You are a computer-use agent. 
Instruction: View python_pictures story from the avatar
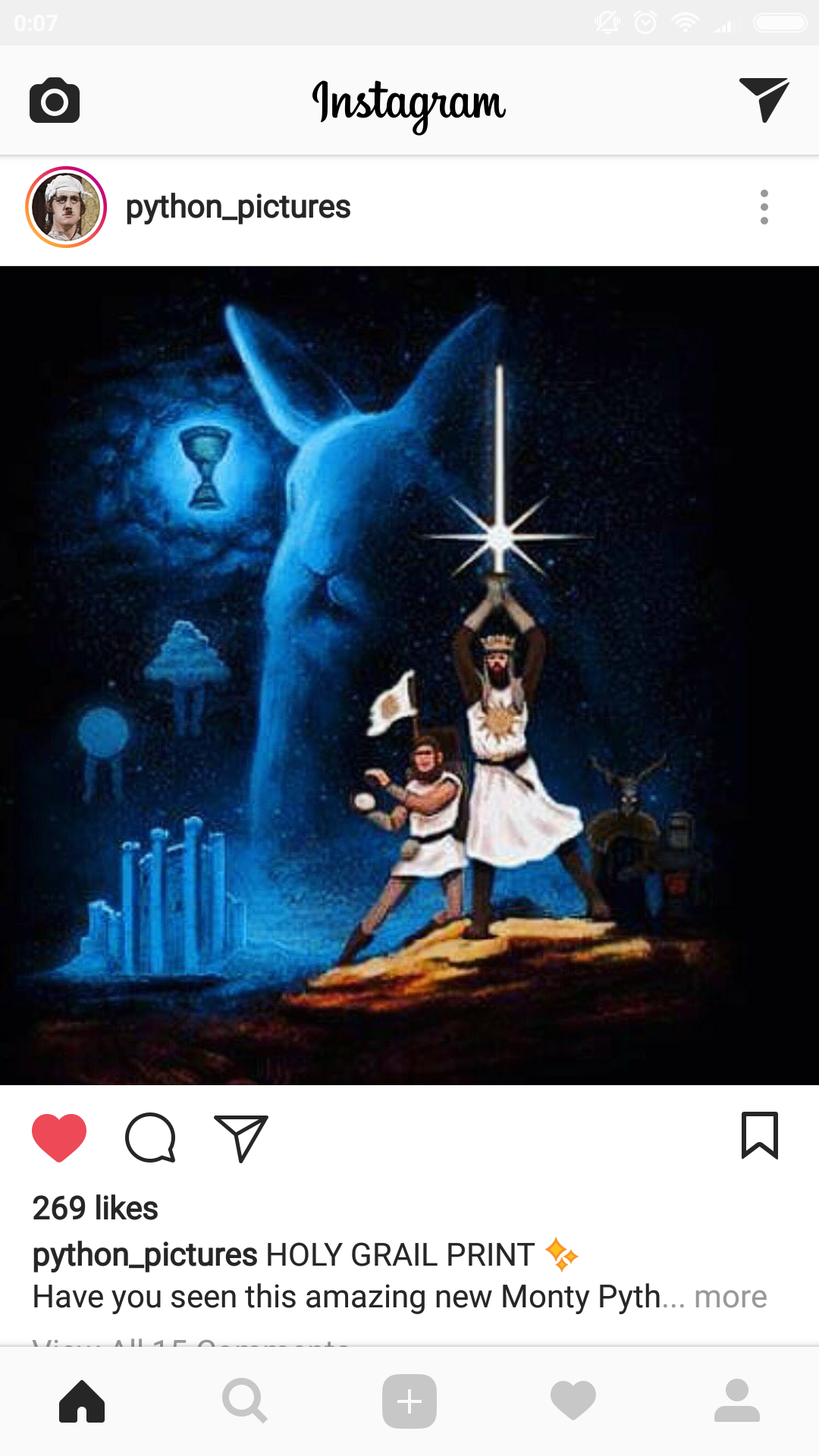click(66, 207)
